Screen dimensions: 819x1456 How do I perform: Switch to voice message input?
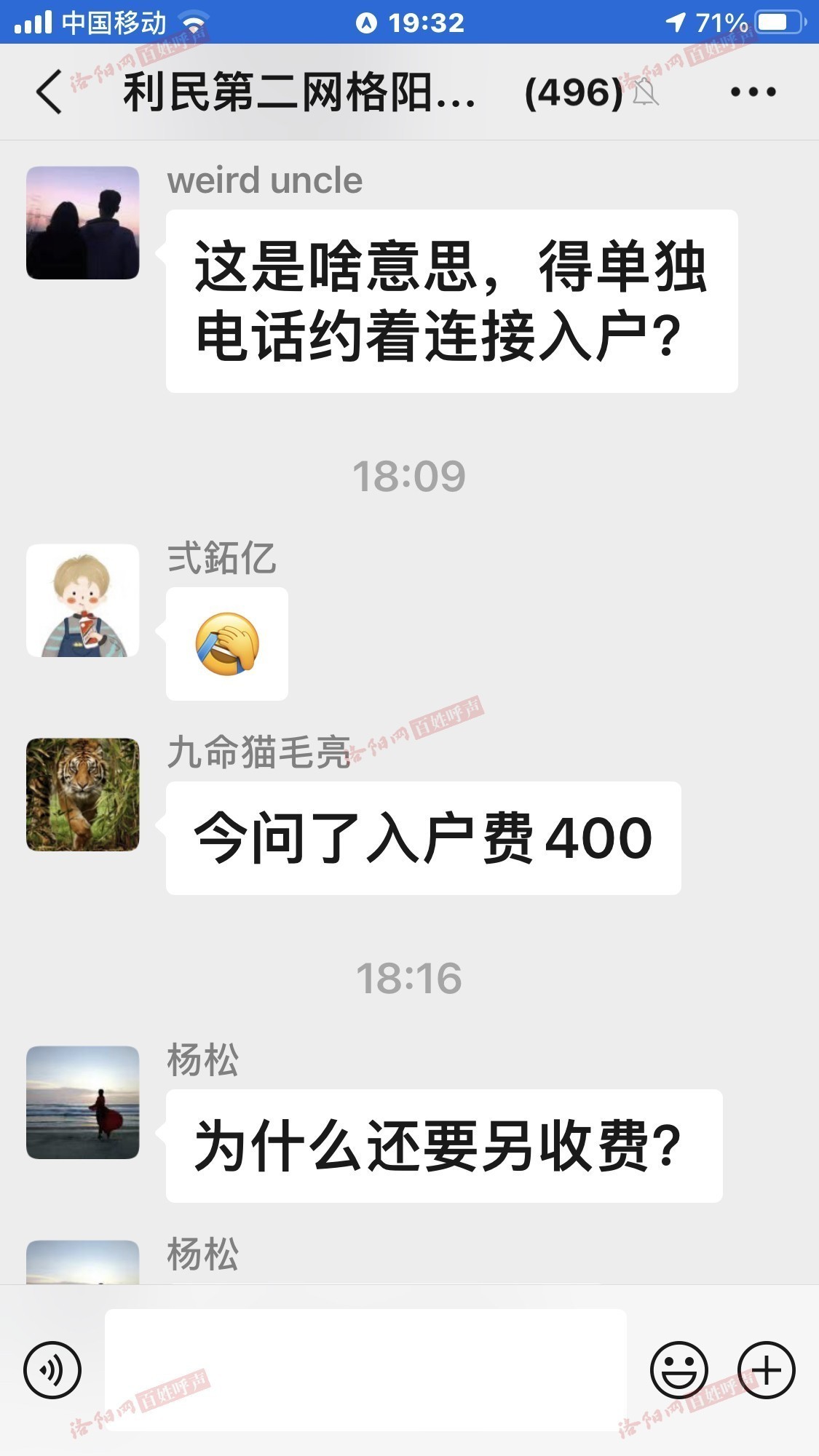[x=52, y=1370]
